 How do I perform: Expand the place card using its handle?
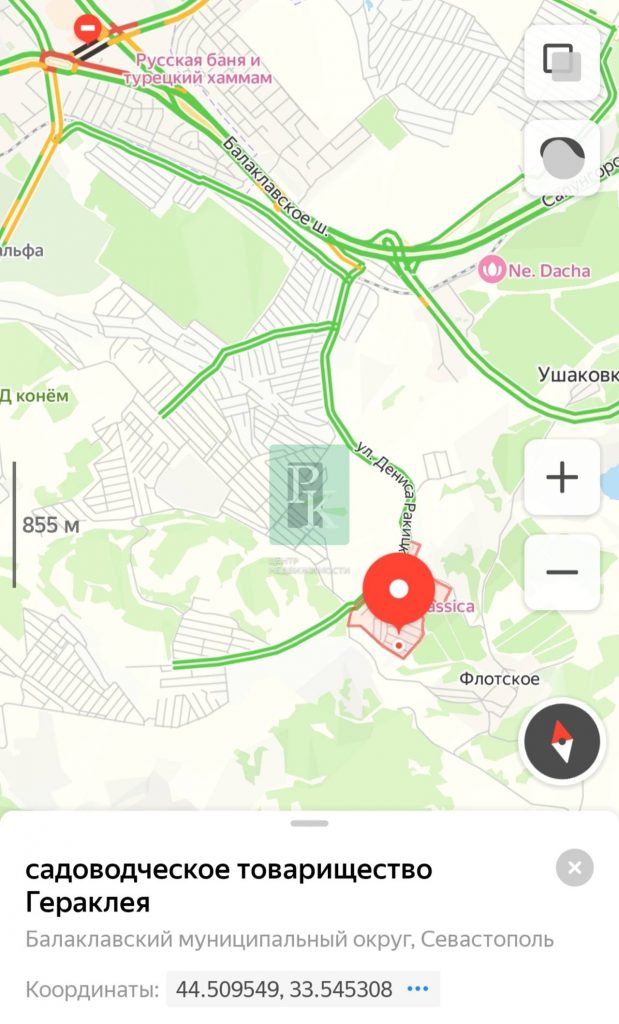[310, 823]
